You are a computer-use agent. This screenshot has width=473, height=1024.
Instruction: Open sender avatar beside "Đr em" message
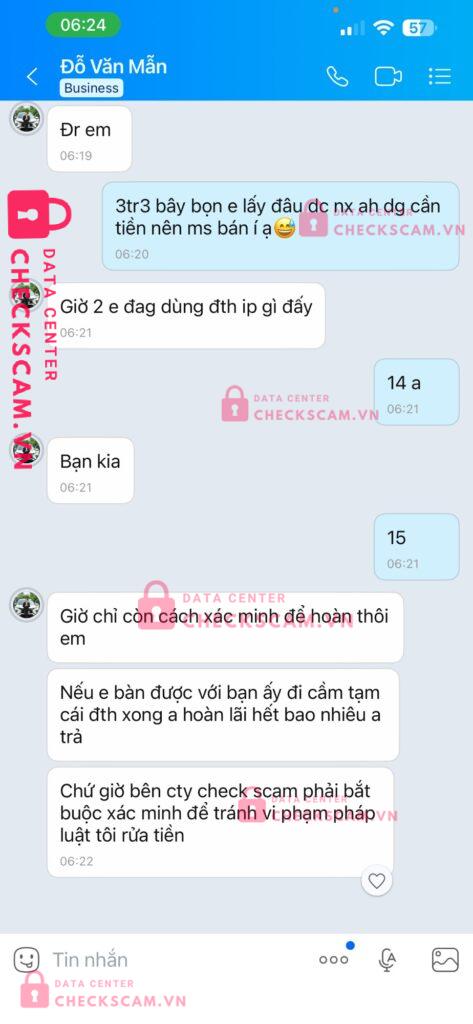click(x=27, y=119)
